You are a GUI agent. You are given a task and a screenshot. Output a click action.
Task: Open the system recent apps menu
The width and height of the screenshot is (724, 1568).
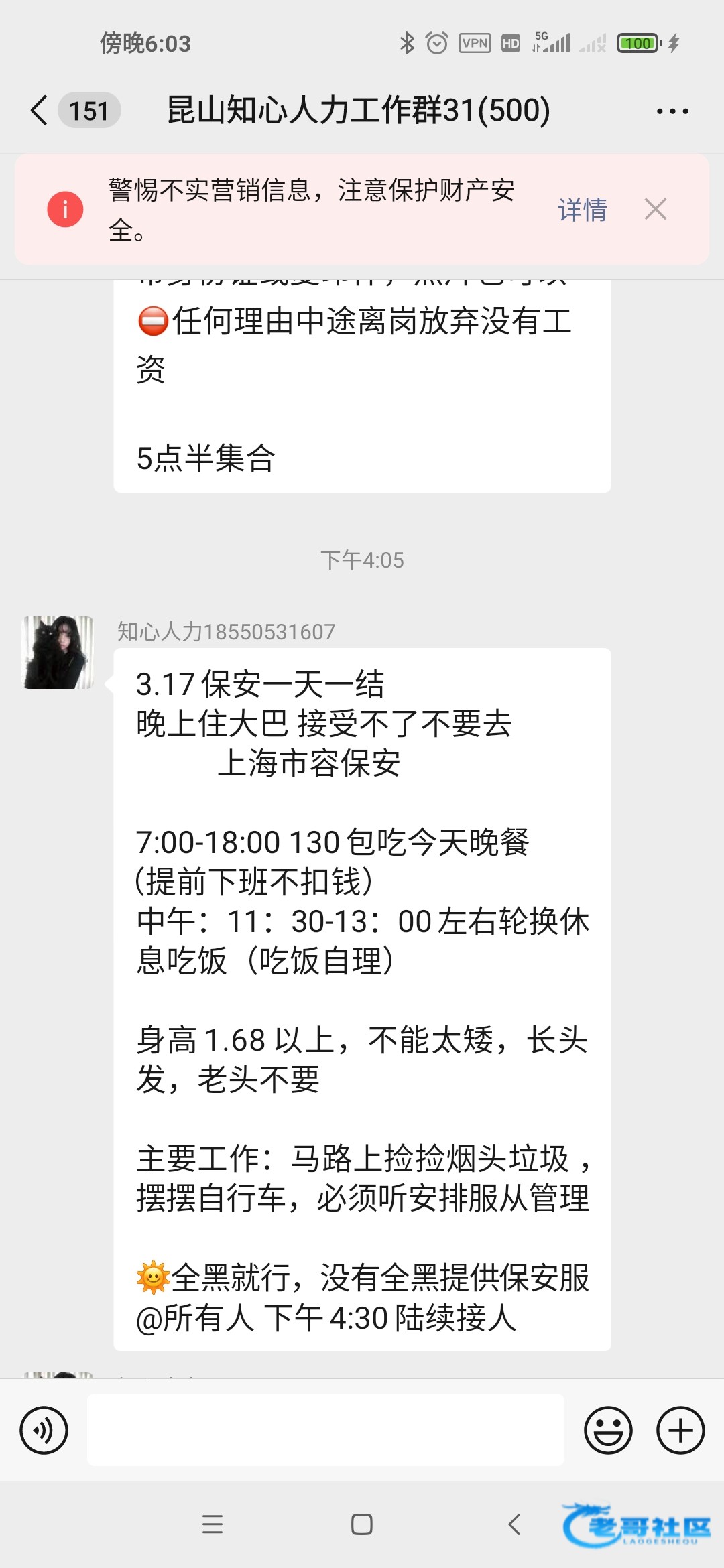[x=213, y=1525]
